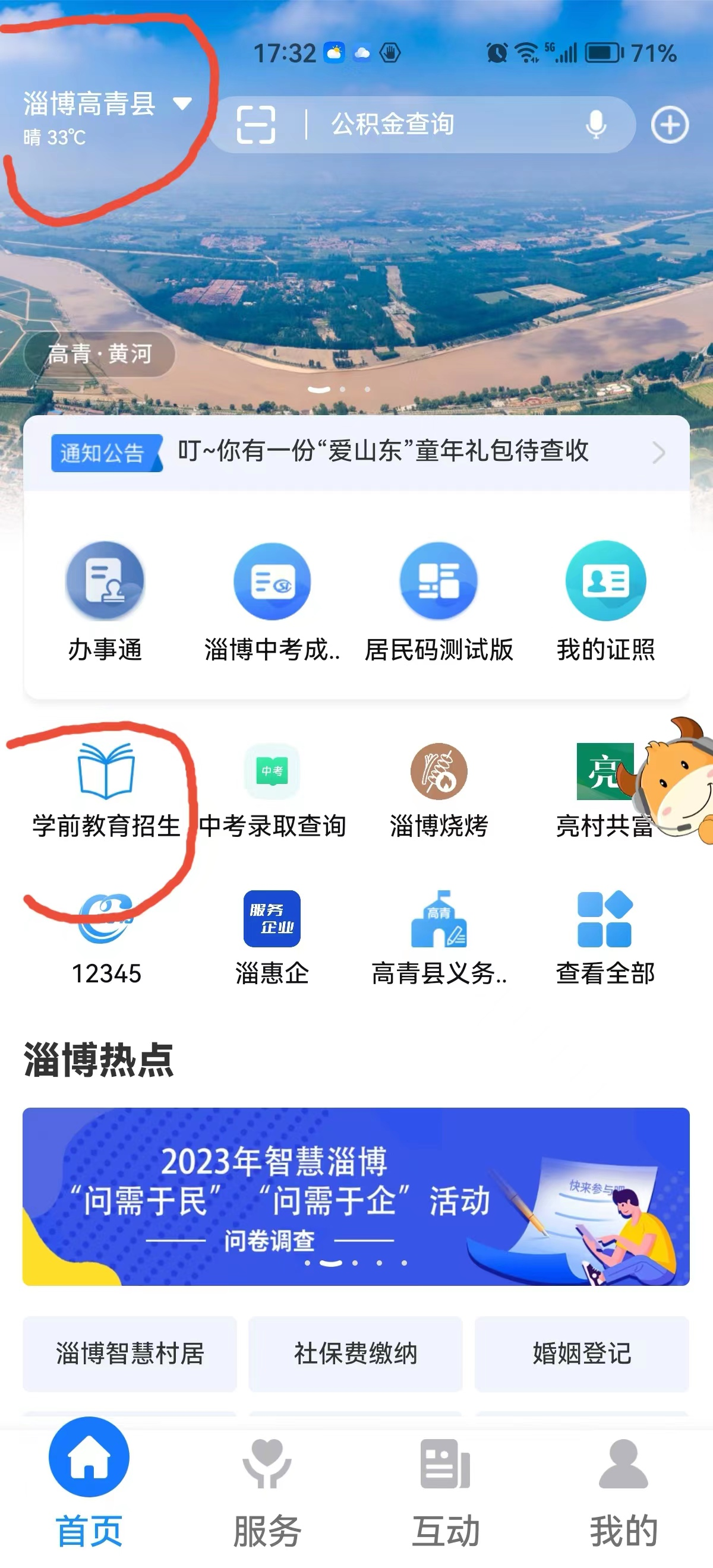Switch to the 我的 tab
Viewport: 713px width, 1568px height.
click(x=623, y=1491)
